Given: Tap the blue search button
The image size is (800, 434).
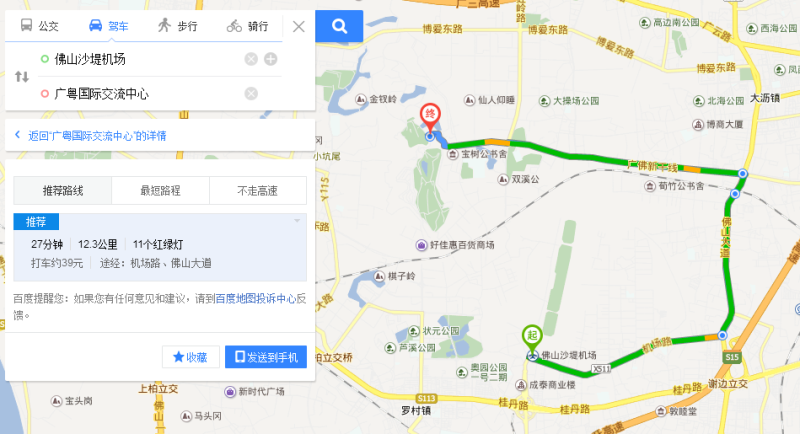Looking at the screenshot, I should tap(340, 27).
